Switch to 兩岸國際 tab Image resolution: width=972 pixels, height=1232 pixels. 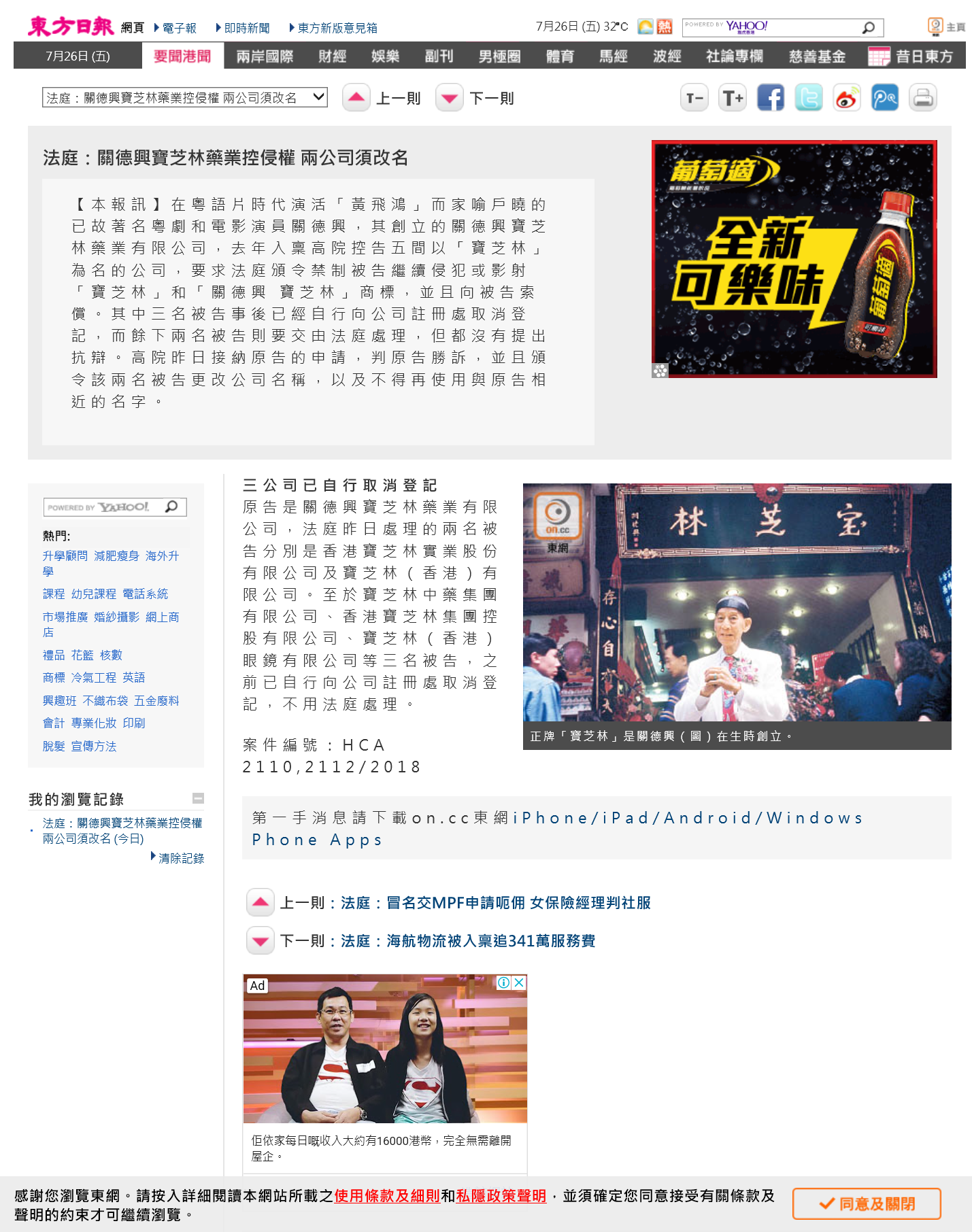click(265, 56)
